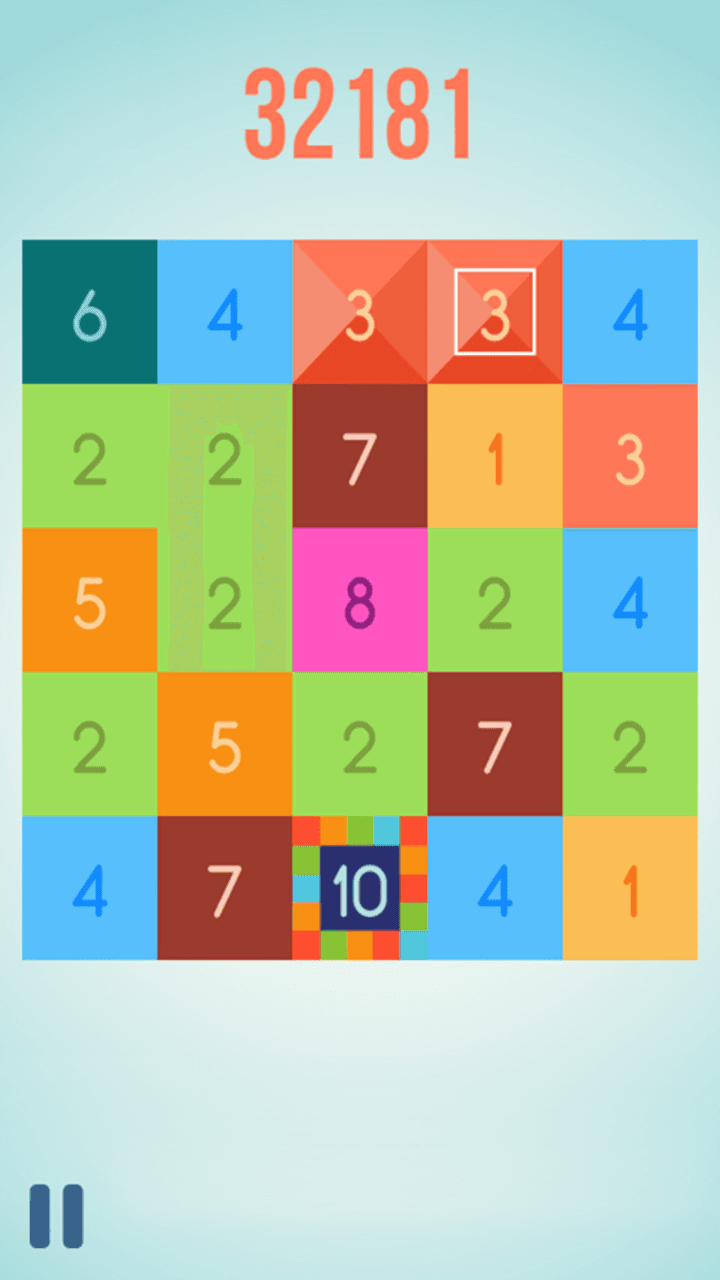Select the pink 8 tile in grid center
Screen dimensions: 720x1280
[x=360, y=600]
